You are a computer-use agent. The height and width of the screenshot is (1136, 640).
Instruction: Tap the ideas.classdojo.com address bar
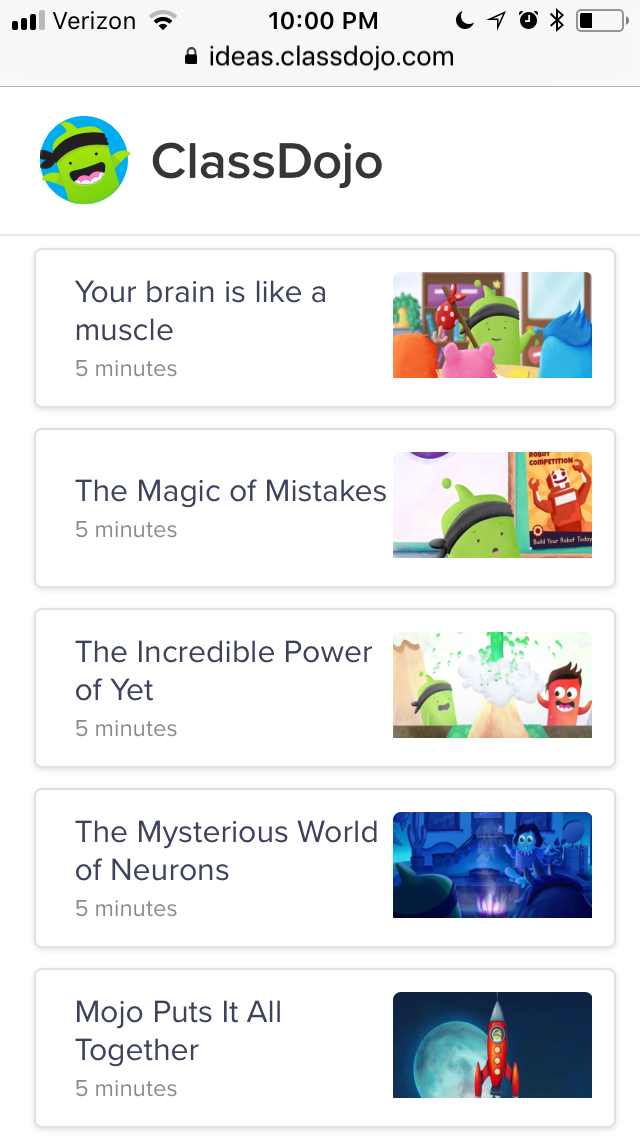pos(320,57)
